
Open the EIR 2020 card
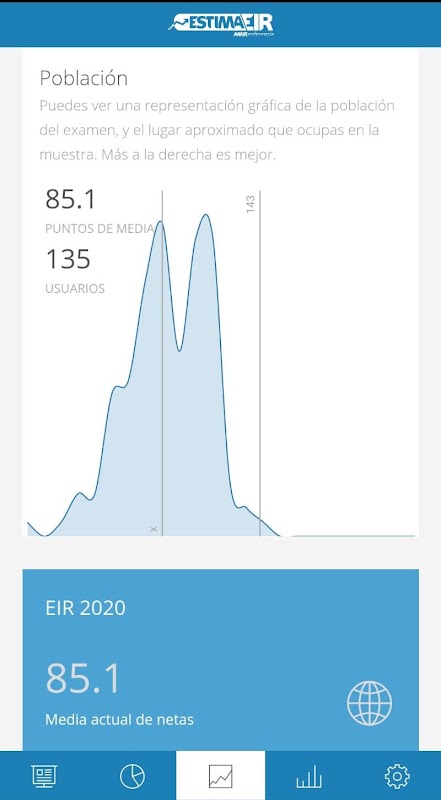220,660
